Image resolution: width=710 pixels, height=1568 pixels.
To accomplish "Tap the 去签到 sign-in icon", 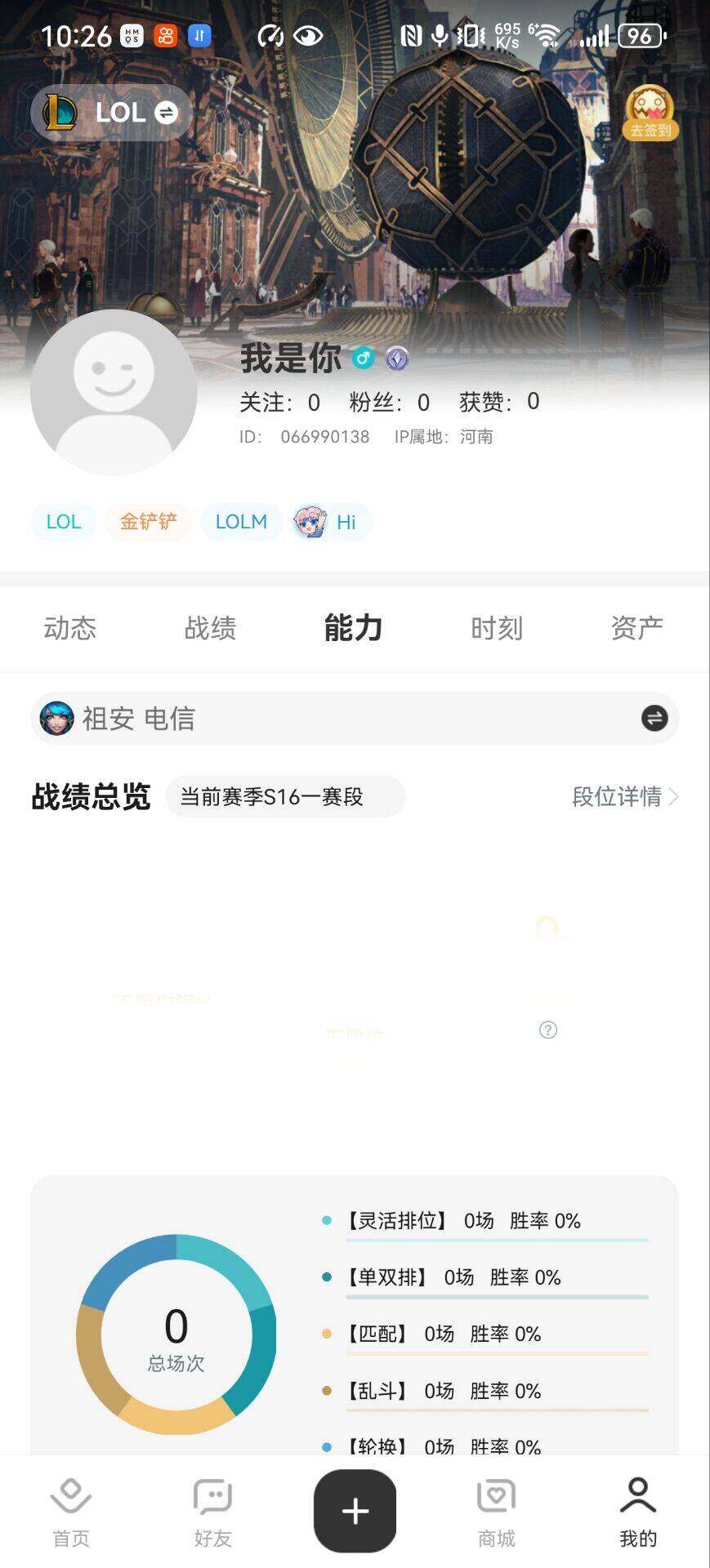I will point(650,114).
